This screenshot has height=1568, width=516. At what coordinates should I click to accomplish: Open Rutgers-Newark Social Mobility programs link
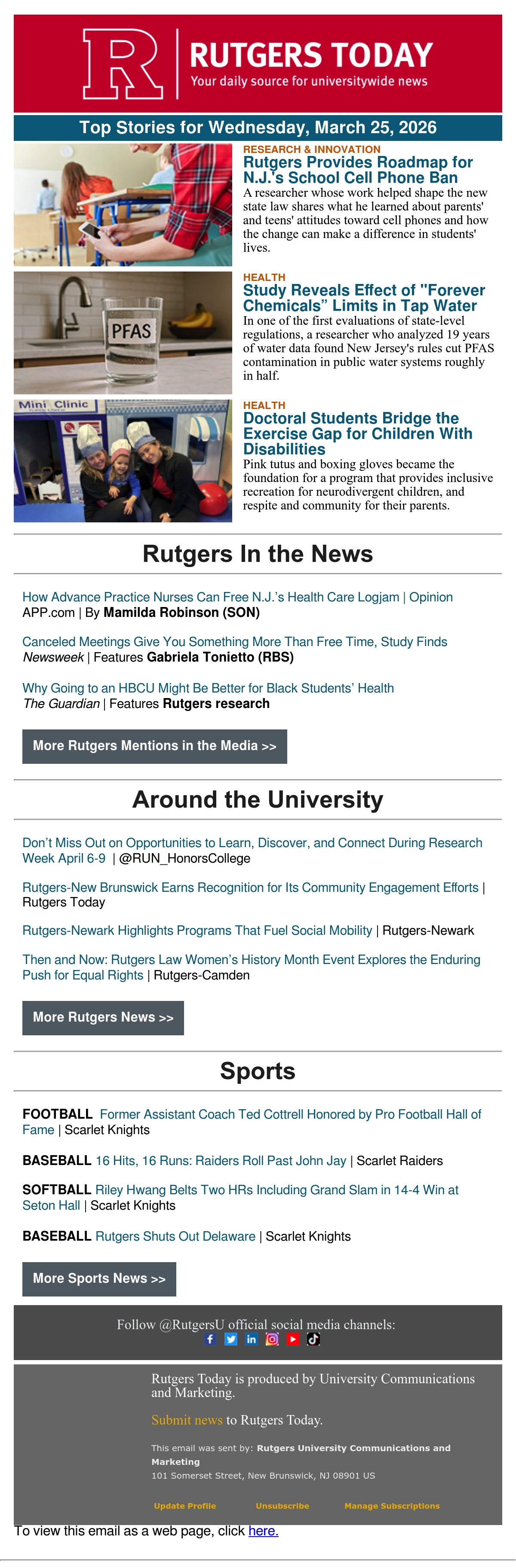pyautogui.click(x=197, y=930)
